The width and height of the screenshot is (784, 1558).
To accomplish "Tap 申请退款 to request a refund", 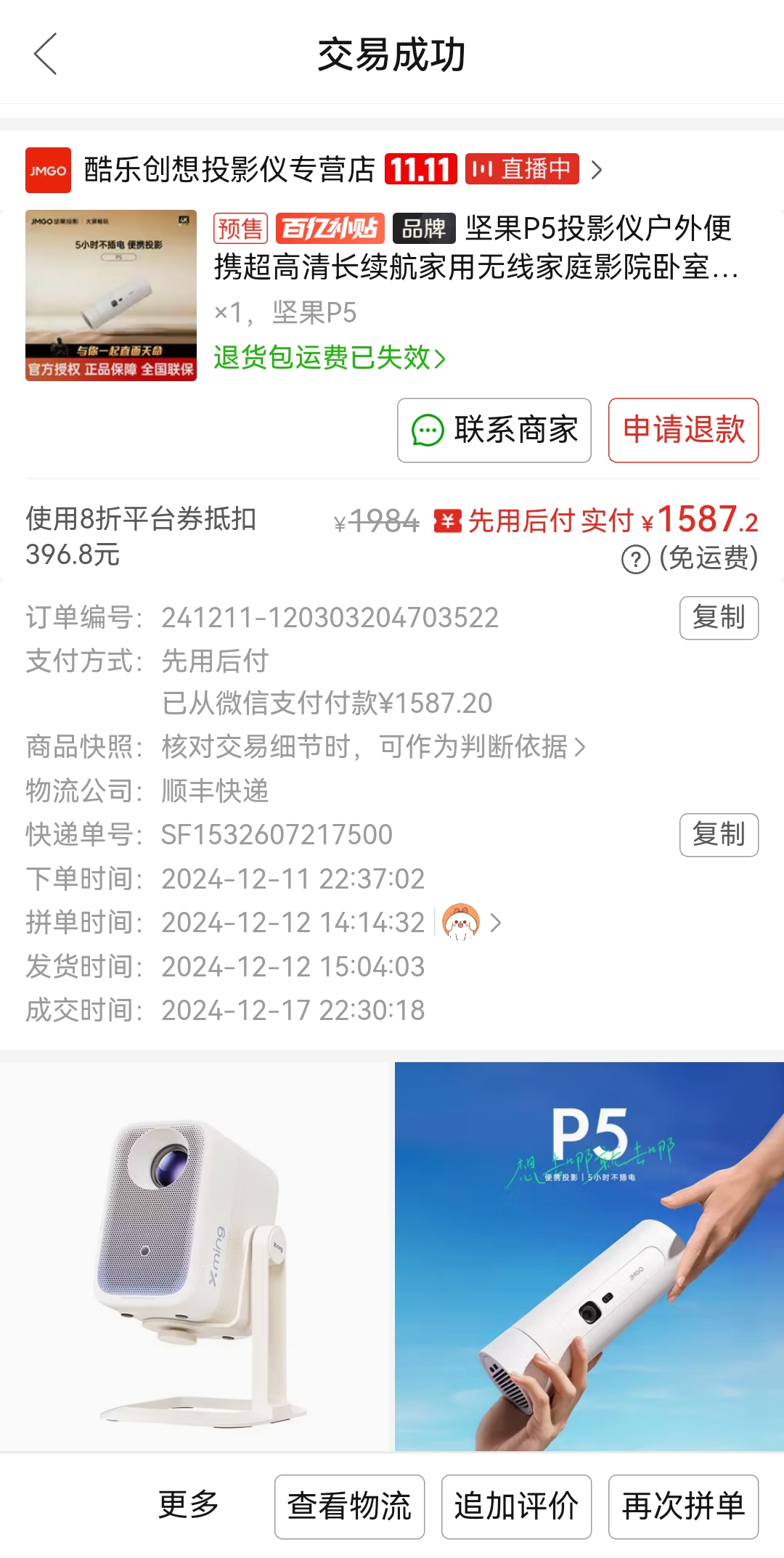I will (683, 430).
